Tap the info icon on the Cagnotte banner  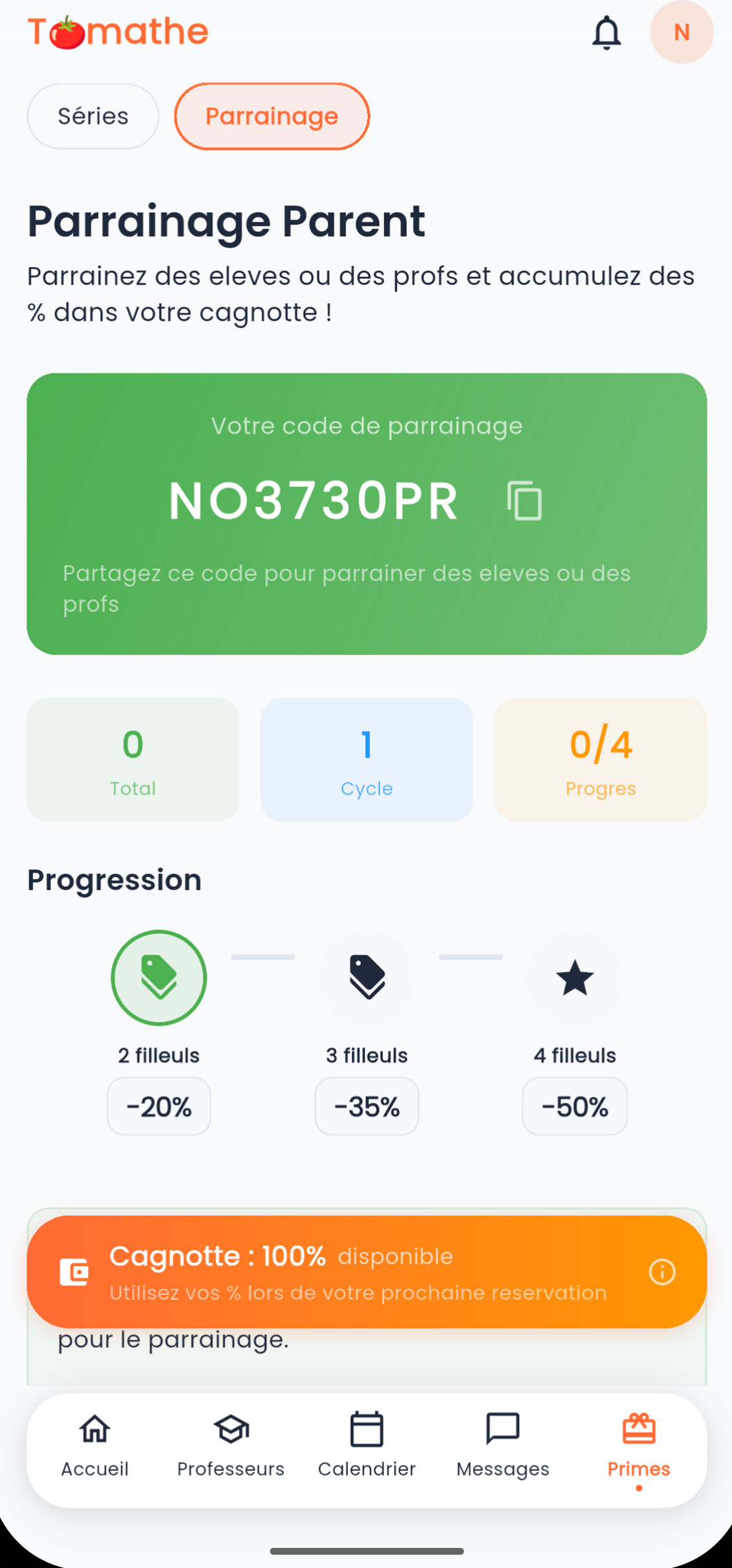(x=662, y=1272)
